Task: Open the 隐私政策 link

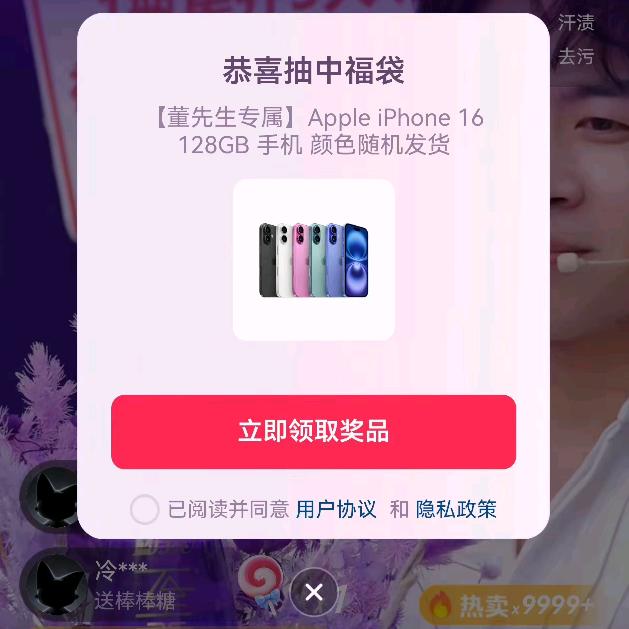Action: tap(456, 509)
